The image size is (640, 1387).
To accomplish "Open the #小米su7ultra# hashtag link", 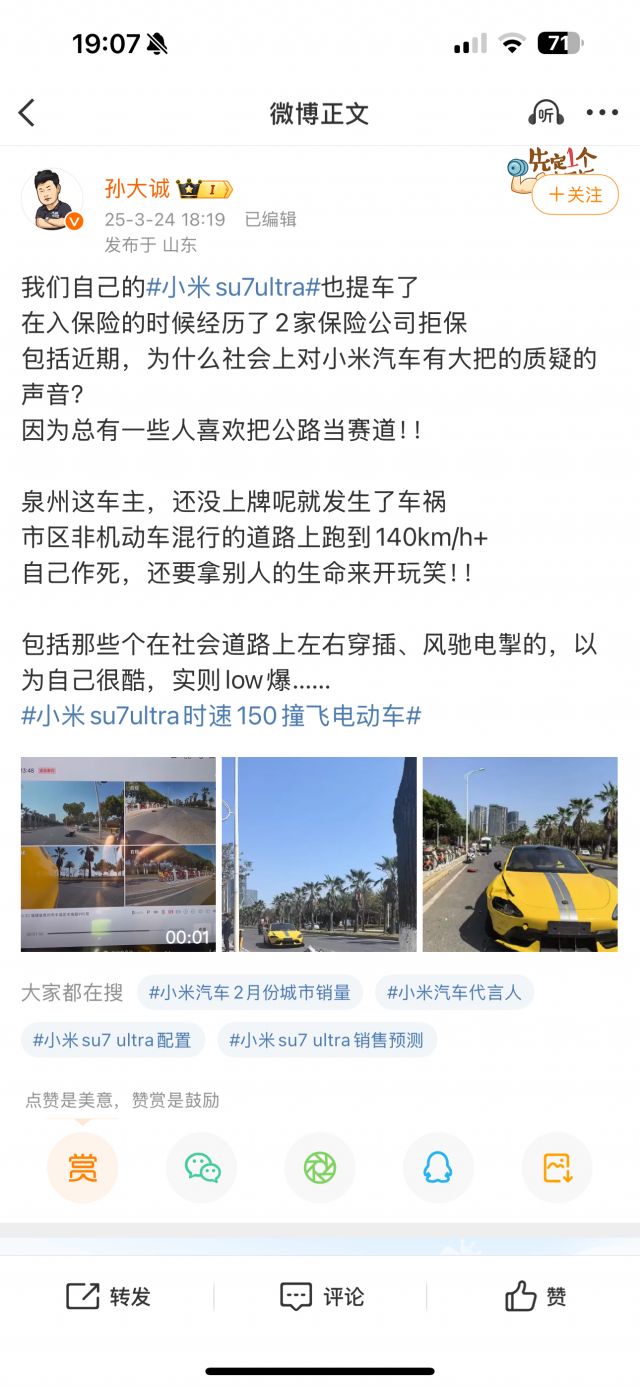I will pyautogui.click(x=233, y=287).
